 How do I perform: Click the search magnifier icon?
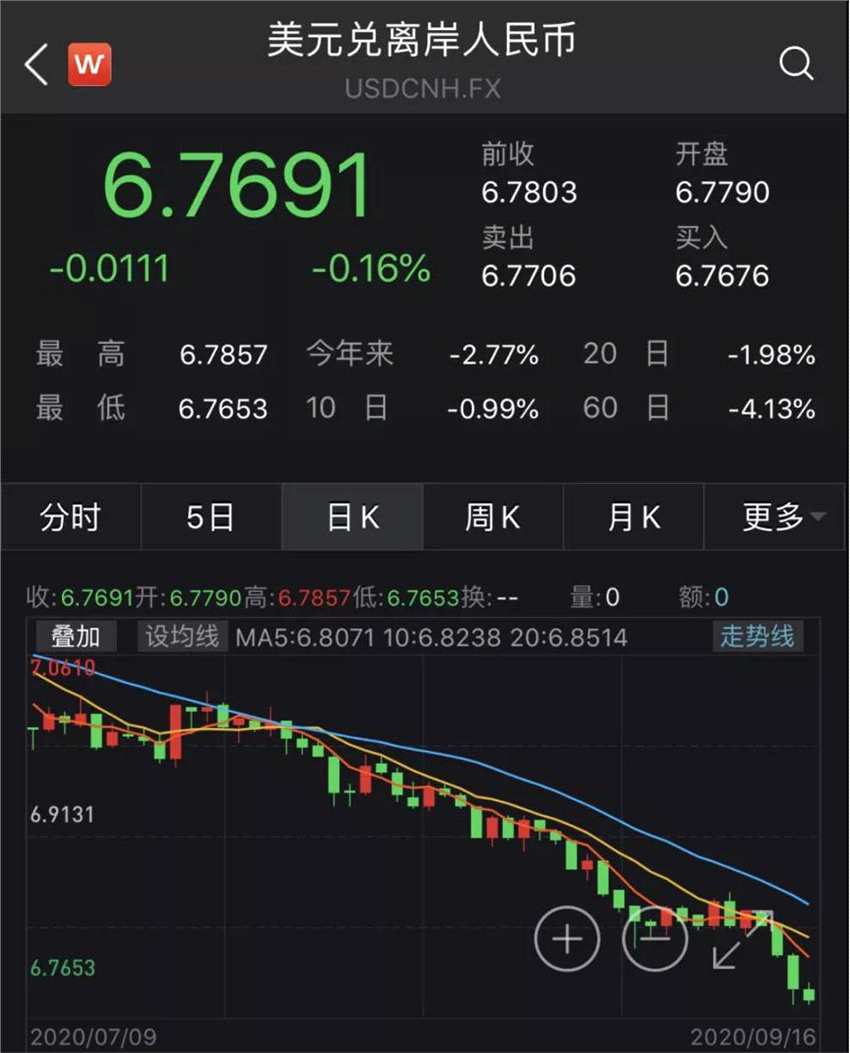[x=796, y=63]
